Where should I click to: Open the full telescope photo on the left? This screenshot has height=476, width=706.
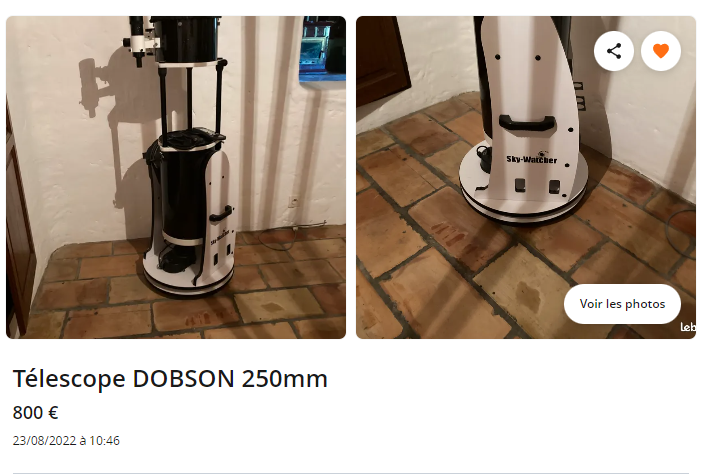pos(176,177)
